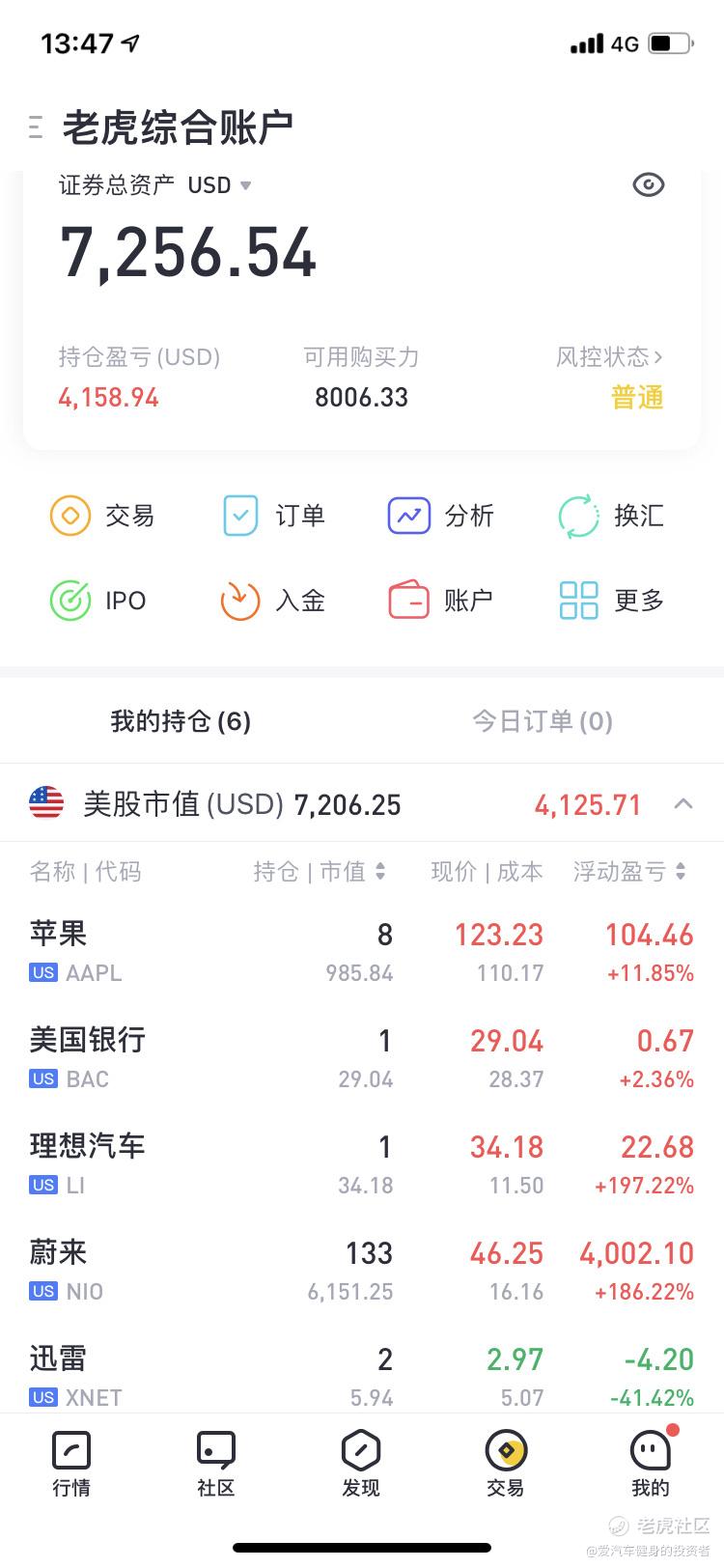Switch to 今日订单 tab
The width and height of the screenshot is (724, 1568).
[x=542, y=721]
